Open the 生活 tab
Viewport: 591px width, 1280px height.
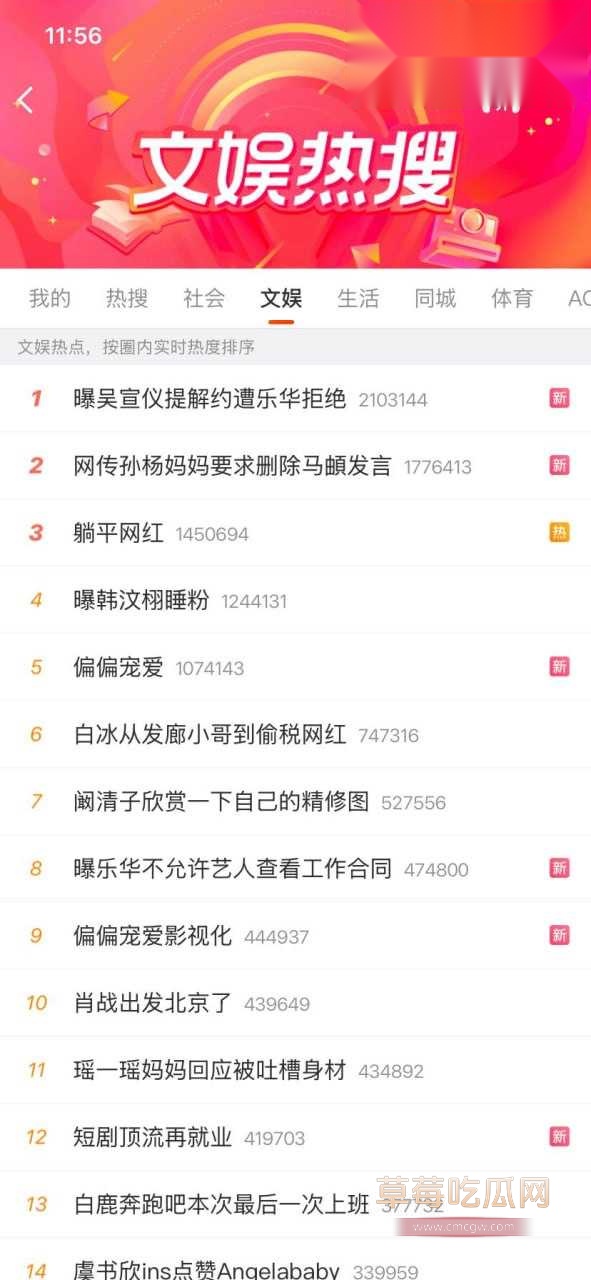(358, 298)
